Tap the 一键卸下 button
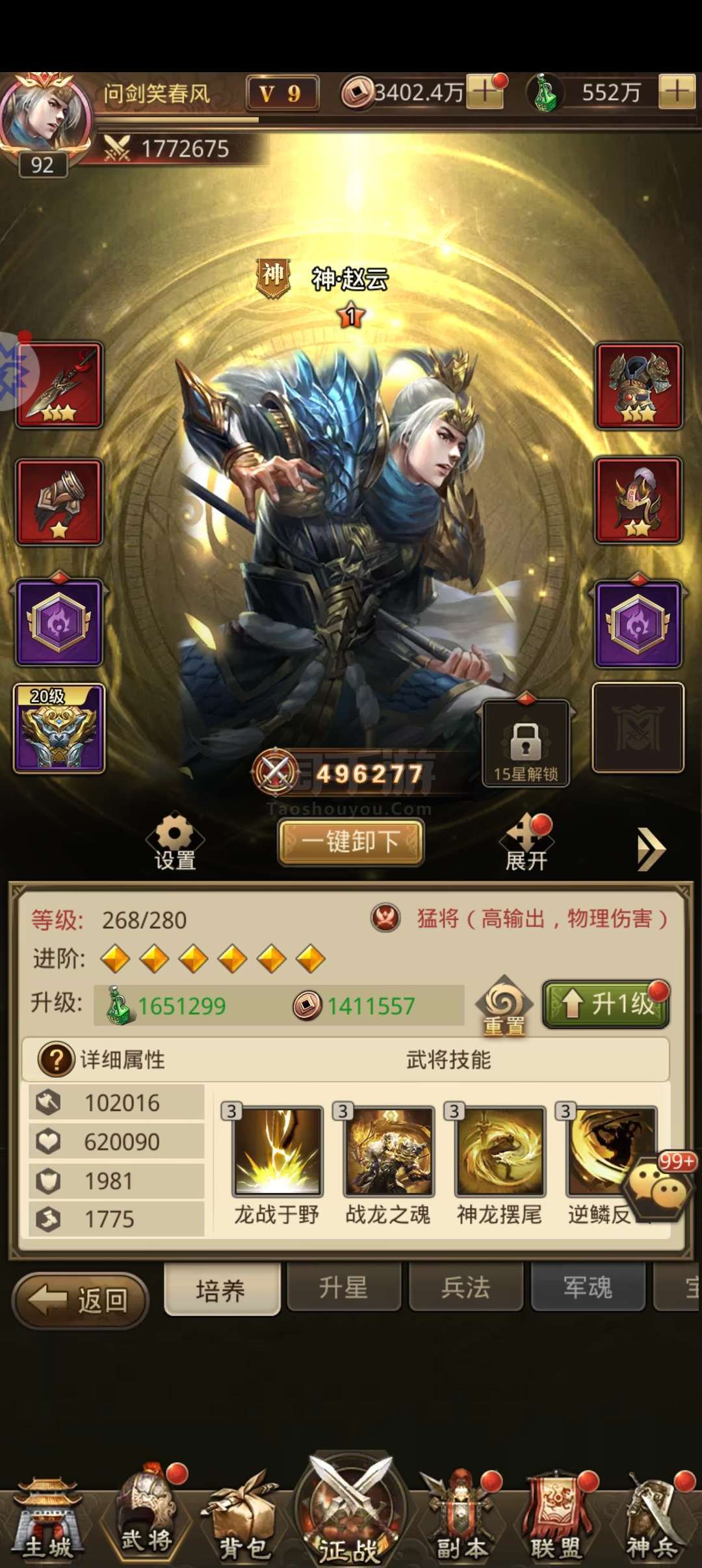702x1568 pixels. tap(351, 842)
